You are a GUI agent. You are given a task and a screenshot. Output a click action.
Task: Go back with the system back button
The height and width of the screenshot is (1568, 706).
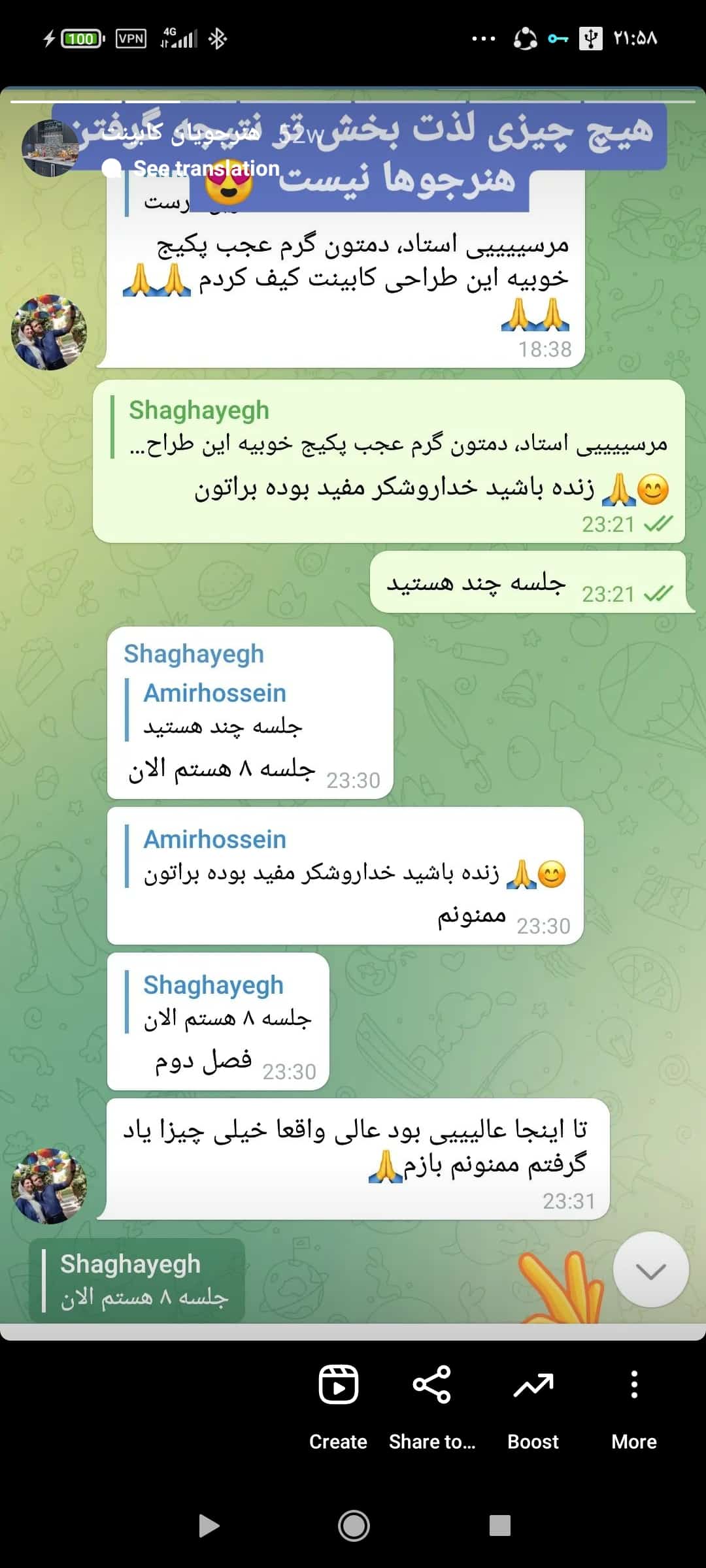click(209, 1526)
